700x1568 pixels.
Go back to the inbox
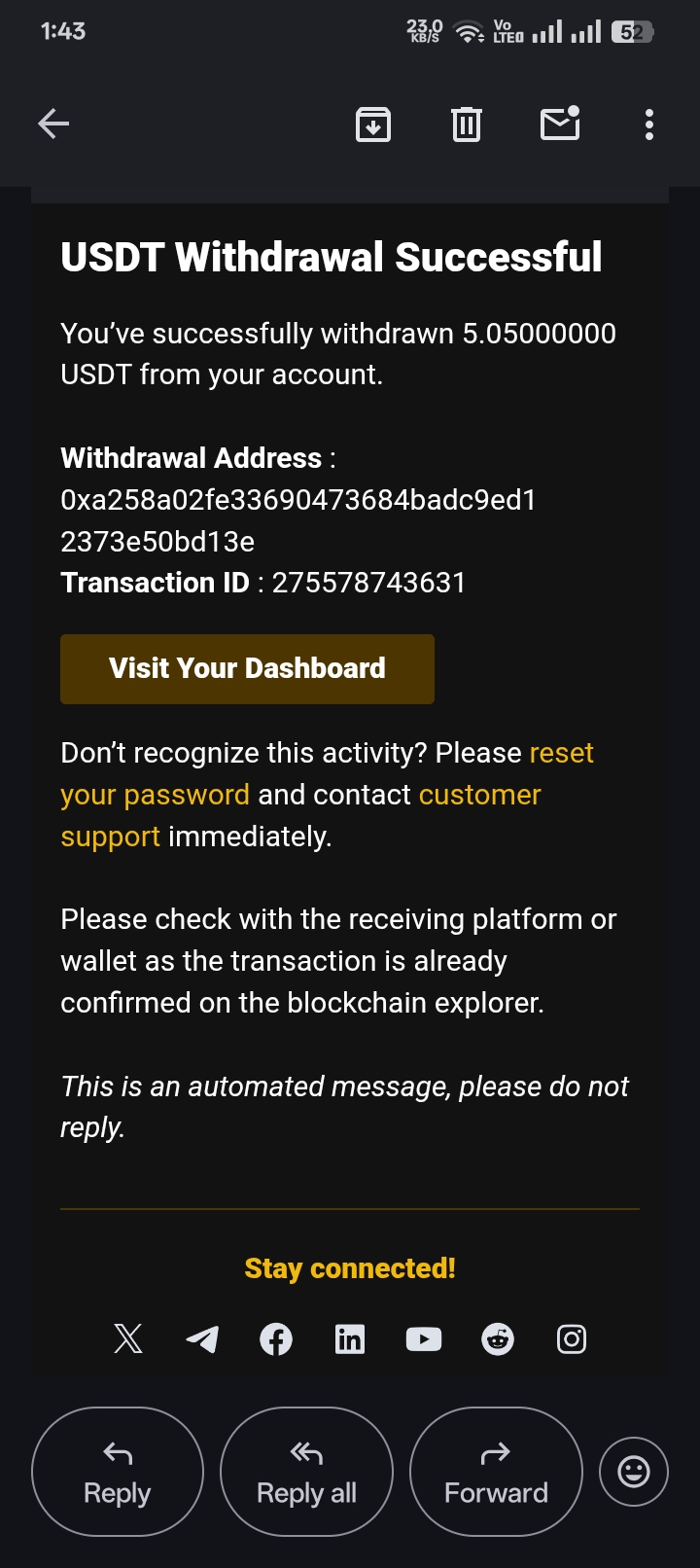(x=53, y=124)
